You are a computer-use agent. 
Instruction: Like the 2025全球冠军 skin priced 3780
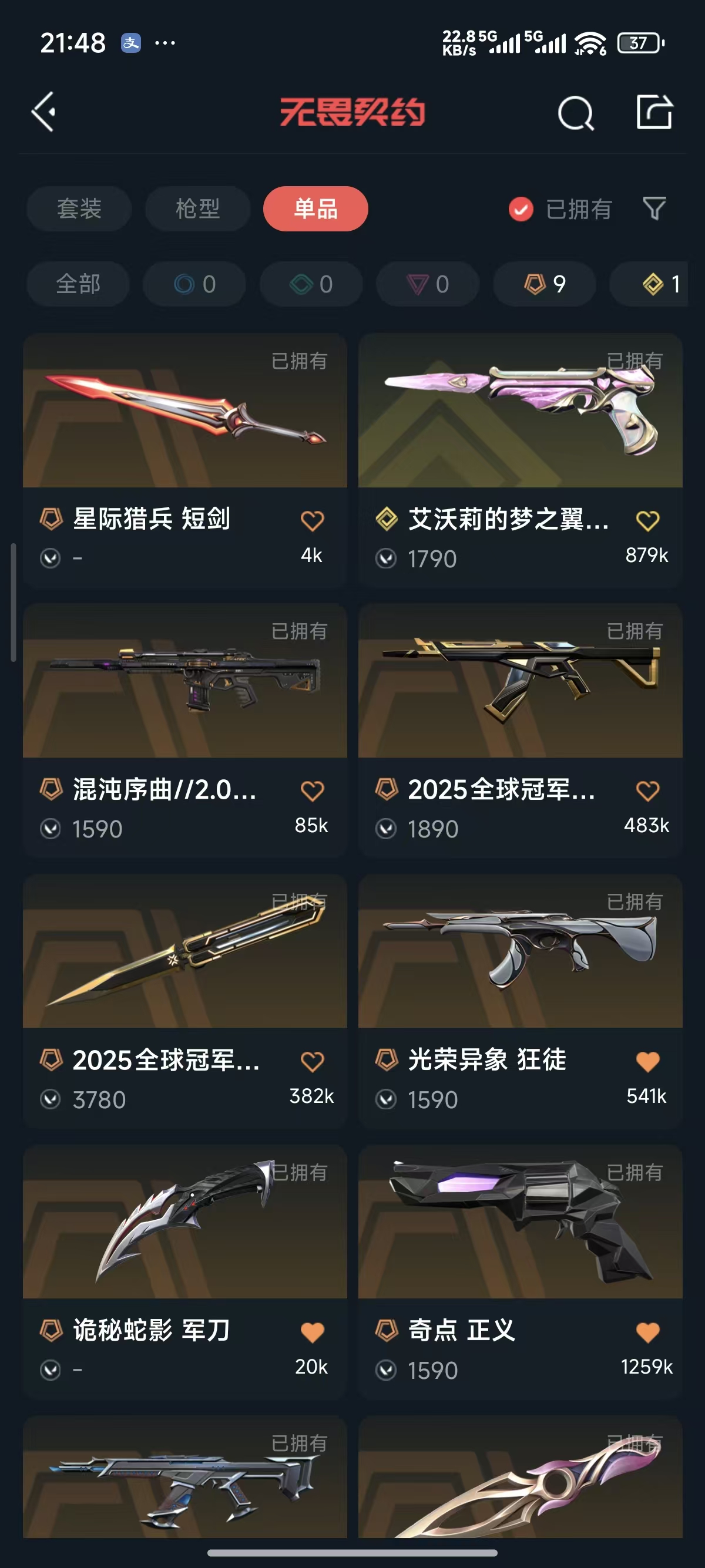[x=313, y=1062]
